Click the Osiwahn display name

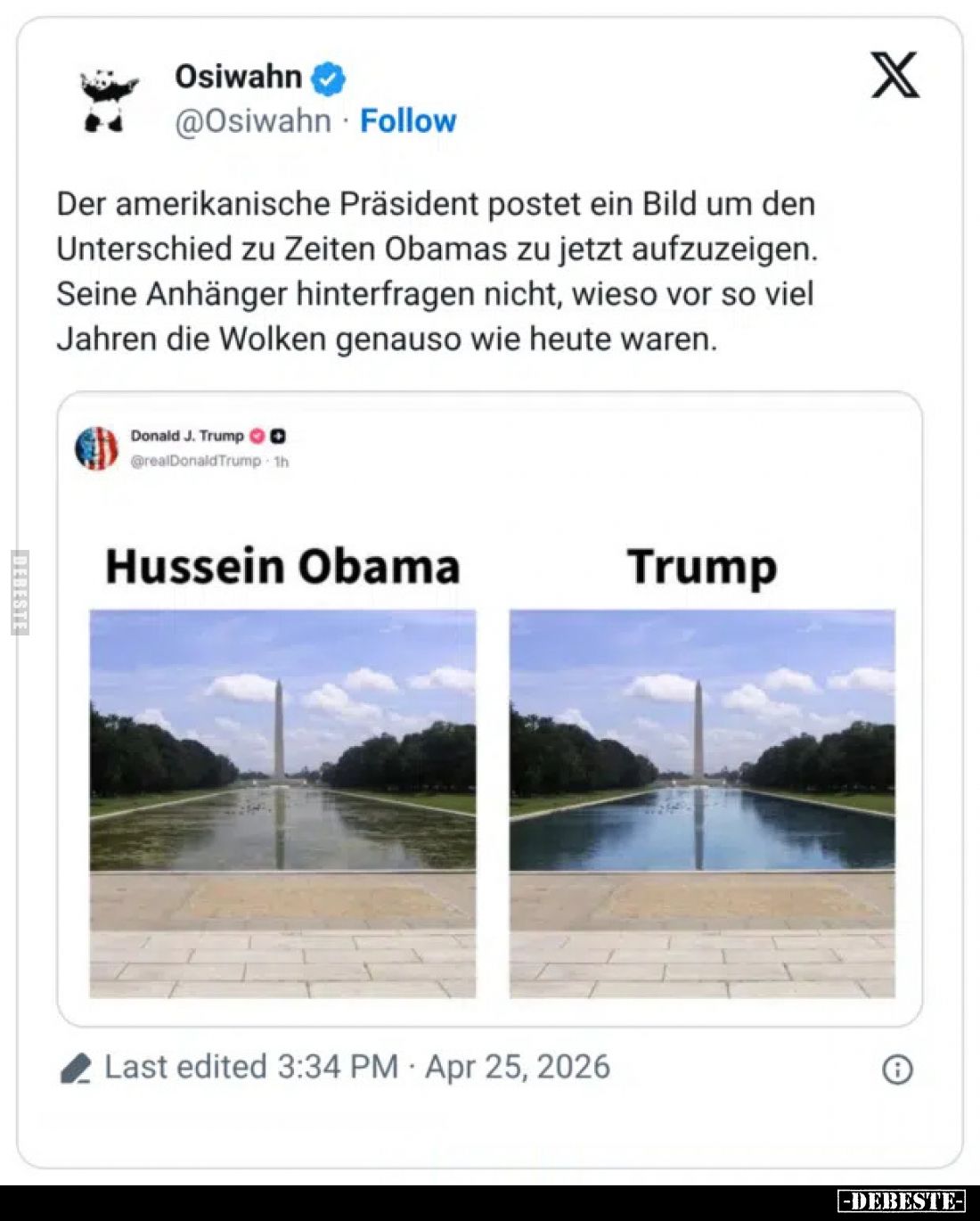(238, 77)
